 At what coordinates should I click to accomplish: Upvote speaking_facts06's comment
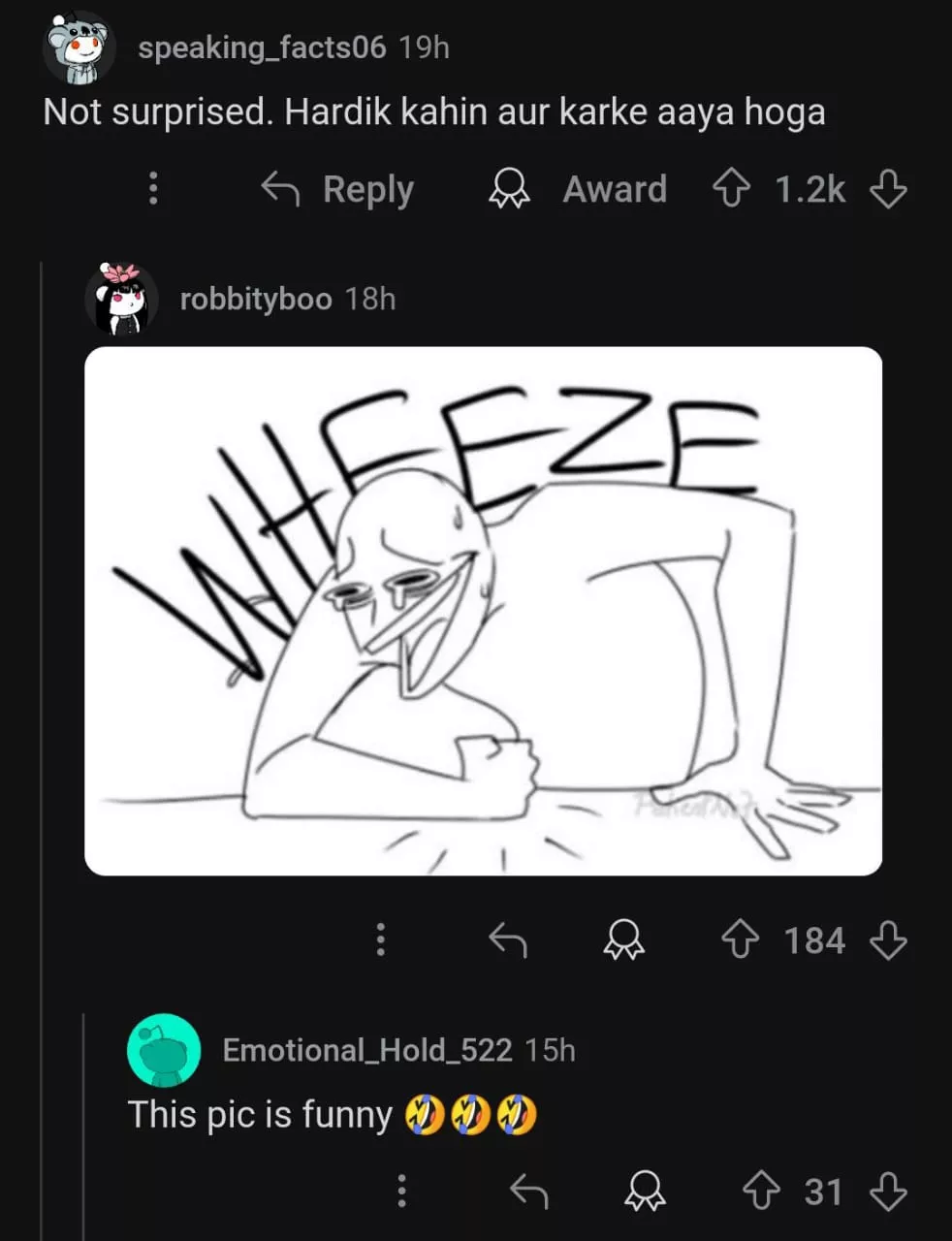coord(731,189)
